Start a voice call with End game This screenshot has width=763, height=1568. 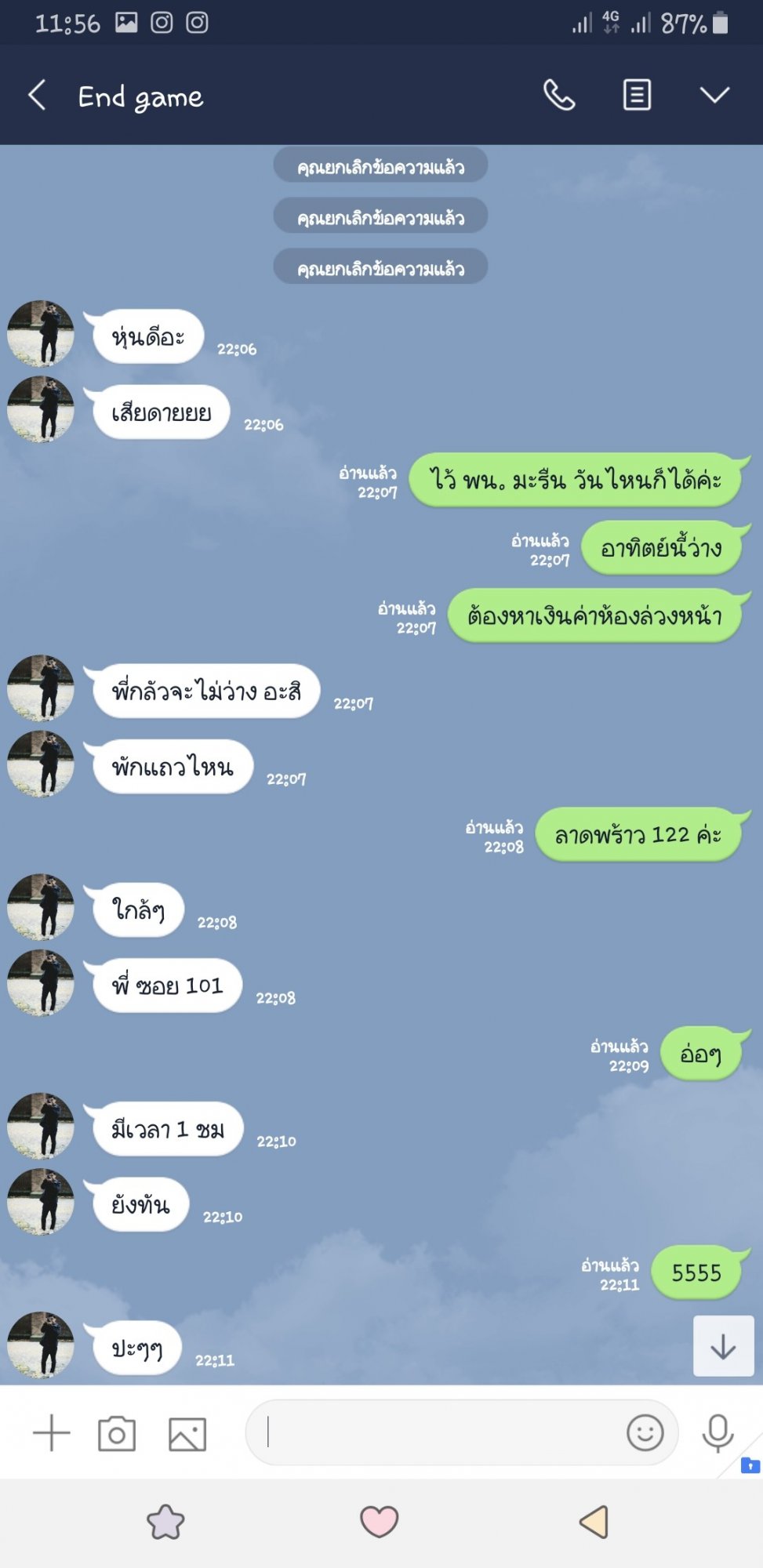click(559, 96)
